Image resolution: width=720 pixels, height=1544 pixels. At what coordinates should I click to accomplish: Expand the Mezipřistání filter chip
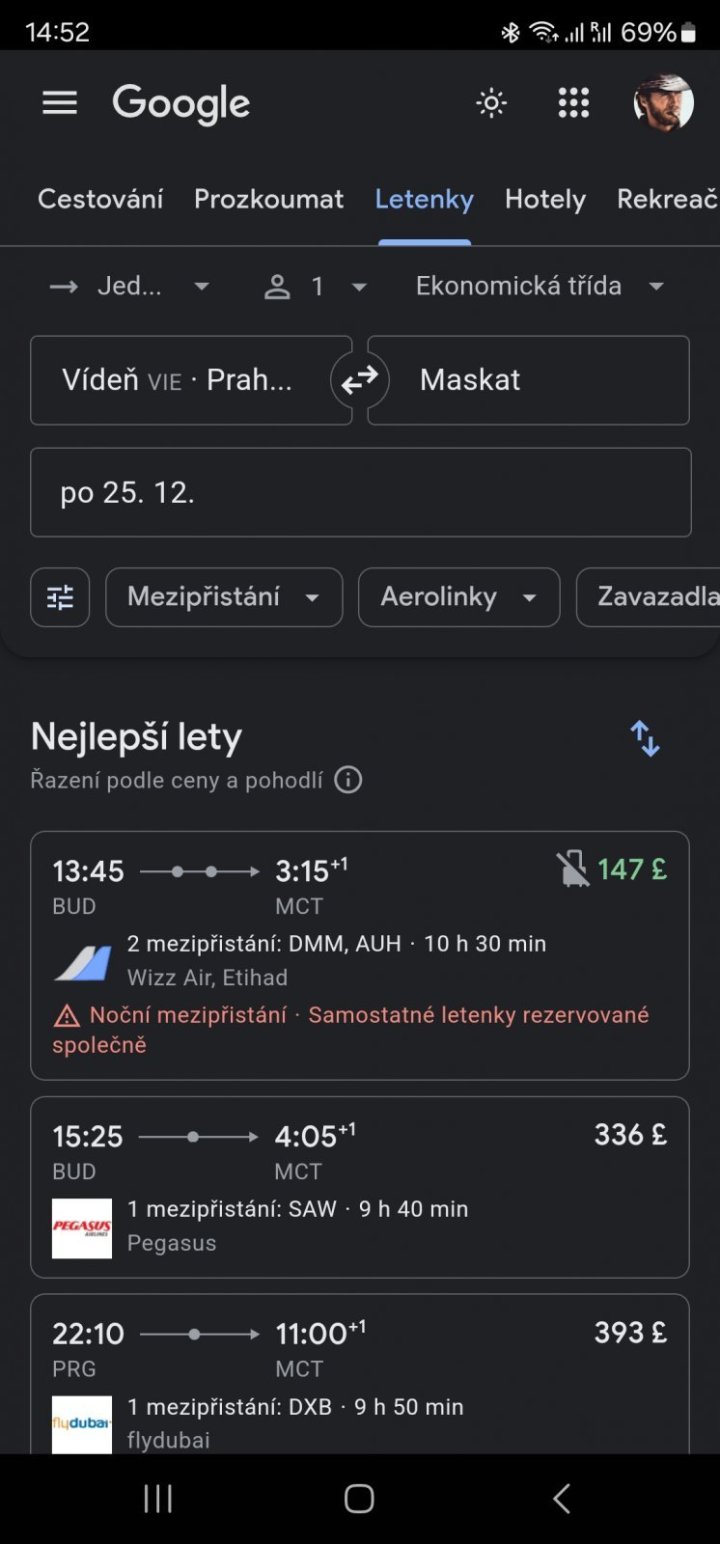(223, 597)
